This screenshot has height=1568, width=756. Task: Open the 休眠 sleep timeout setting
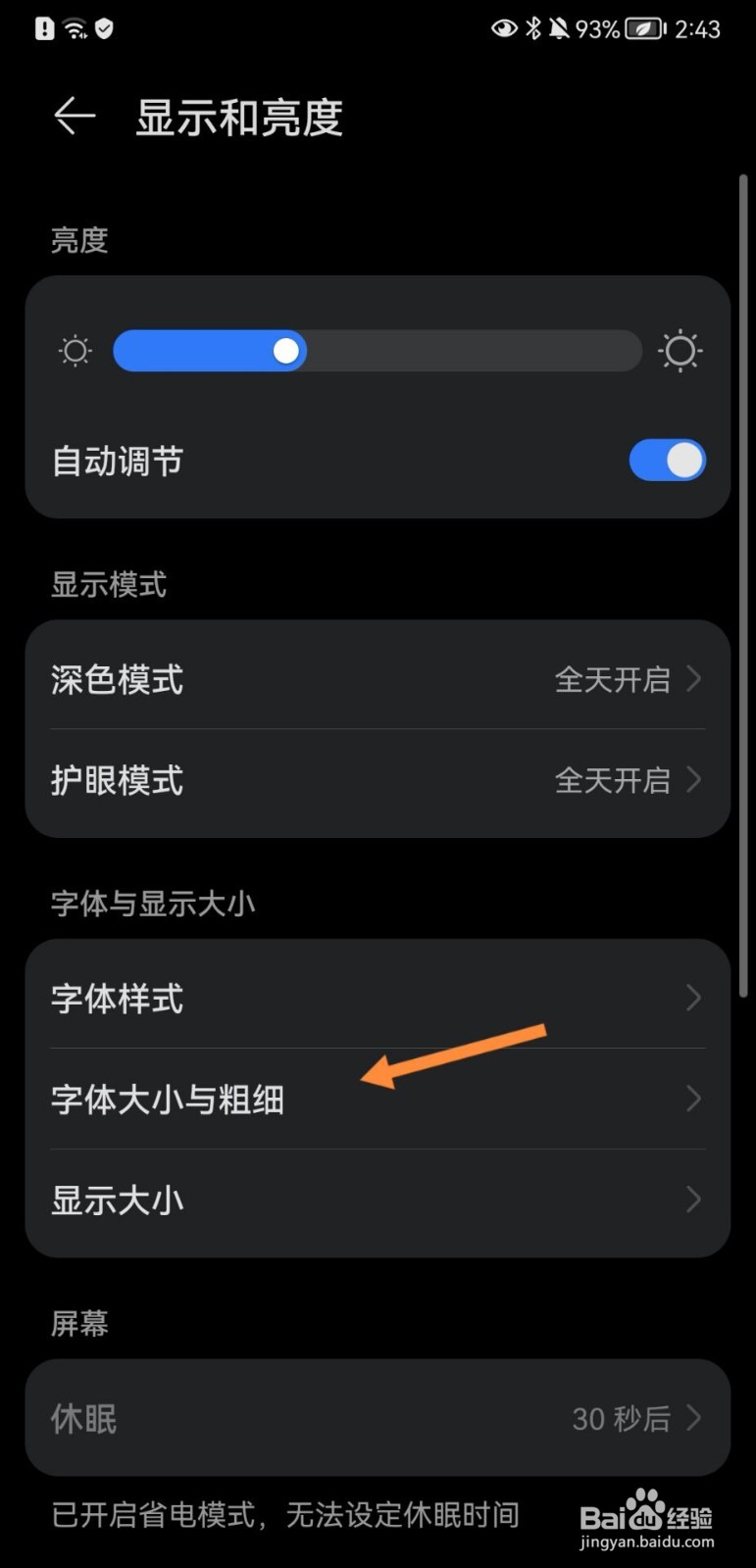click(x=378, y=1417)
